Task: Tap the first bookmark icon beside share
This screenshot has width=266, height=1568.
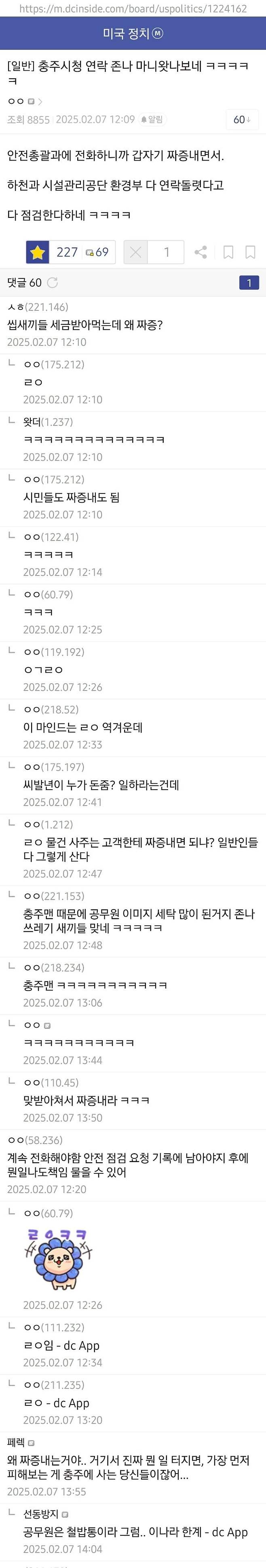Action: (x=228, y=252)
